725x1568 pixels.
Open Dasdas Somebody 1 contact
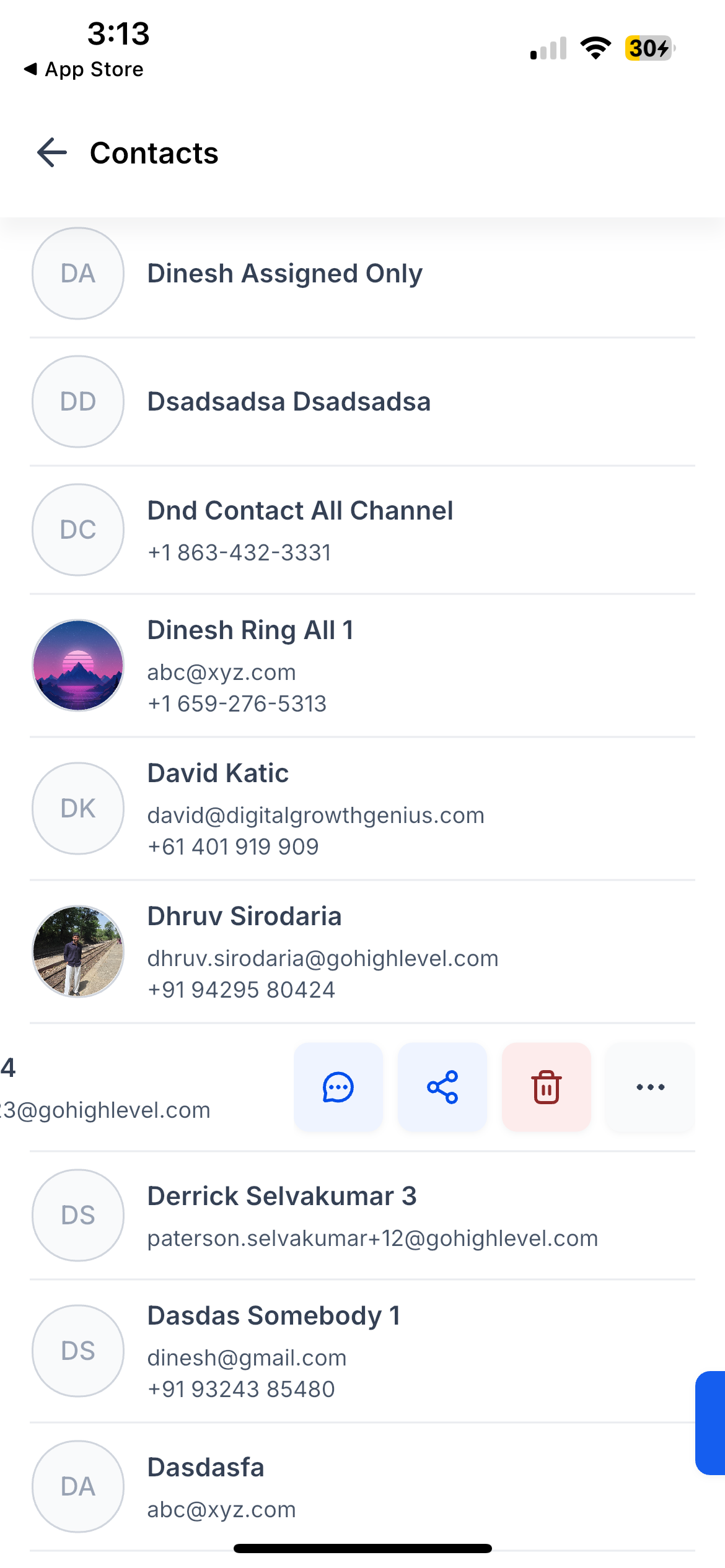[362, 1351]
